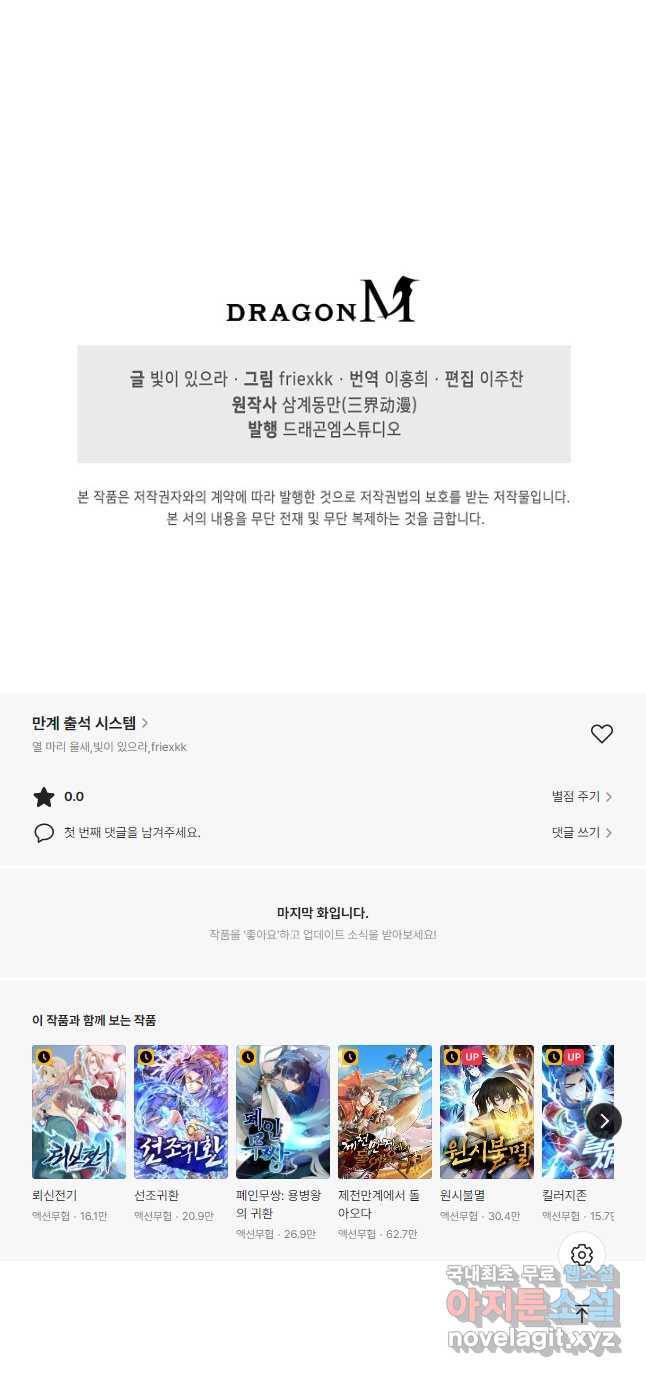Viewport: 646px width, 1377px height.
Task: Tap 댓글 쓰기 to write a comment
Action: [x=581, y=832]
